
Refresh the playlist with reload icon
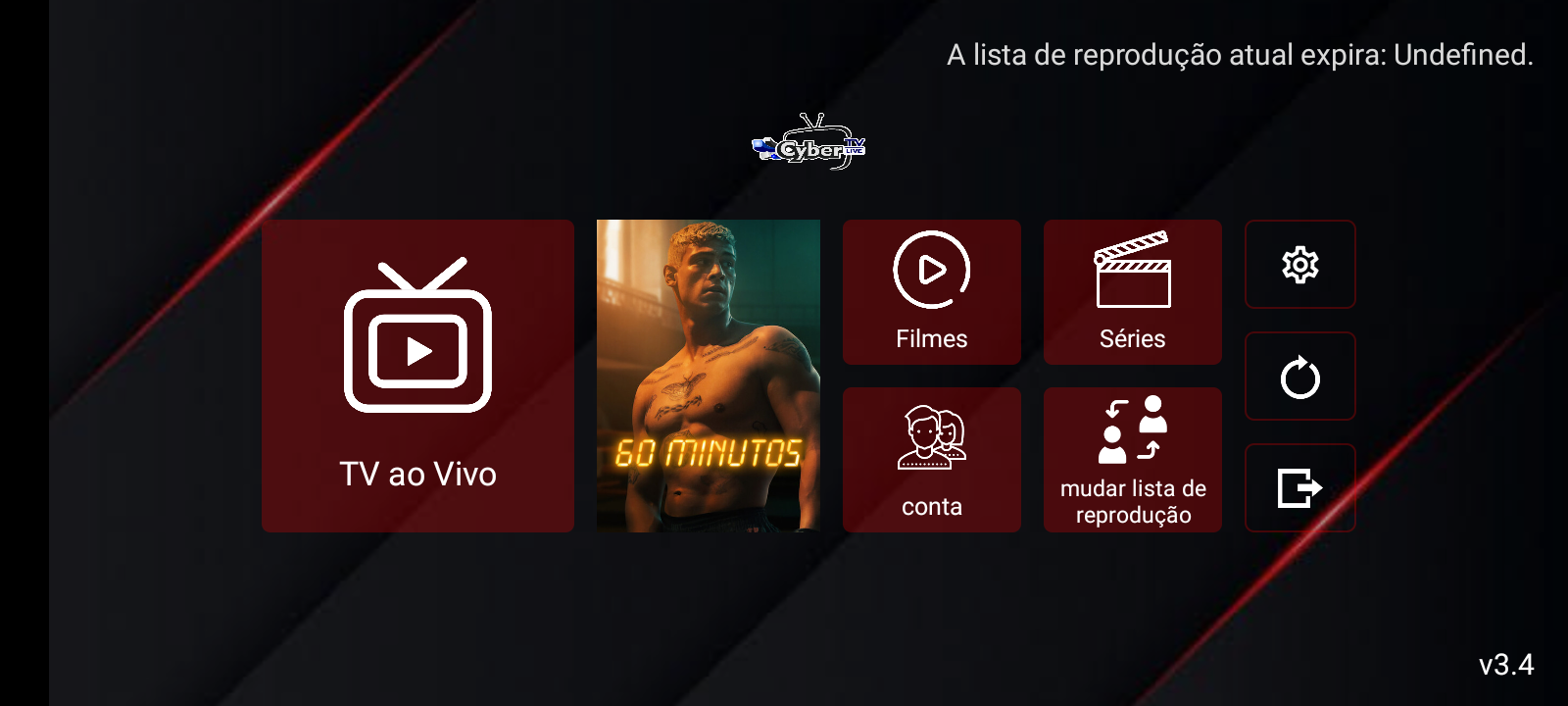coord(1299,377)
